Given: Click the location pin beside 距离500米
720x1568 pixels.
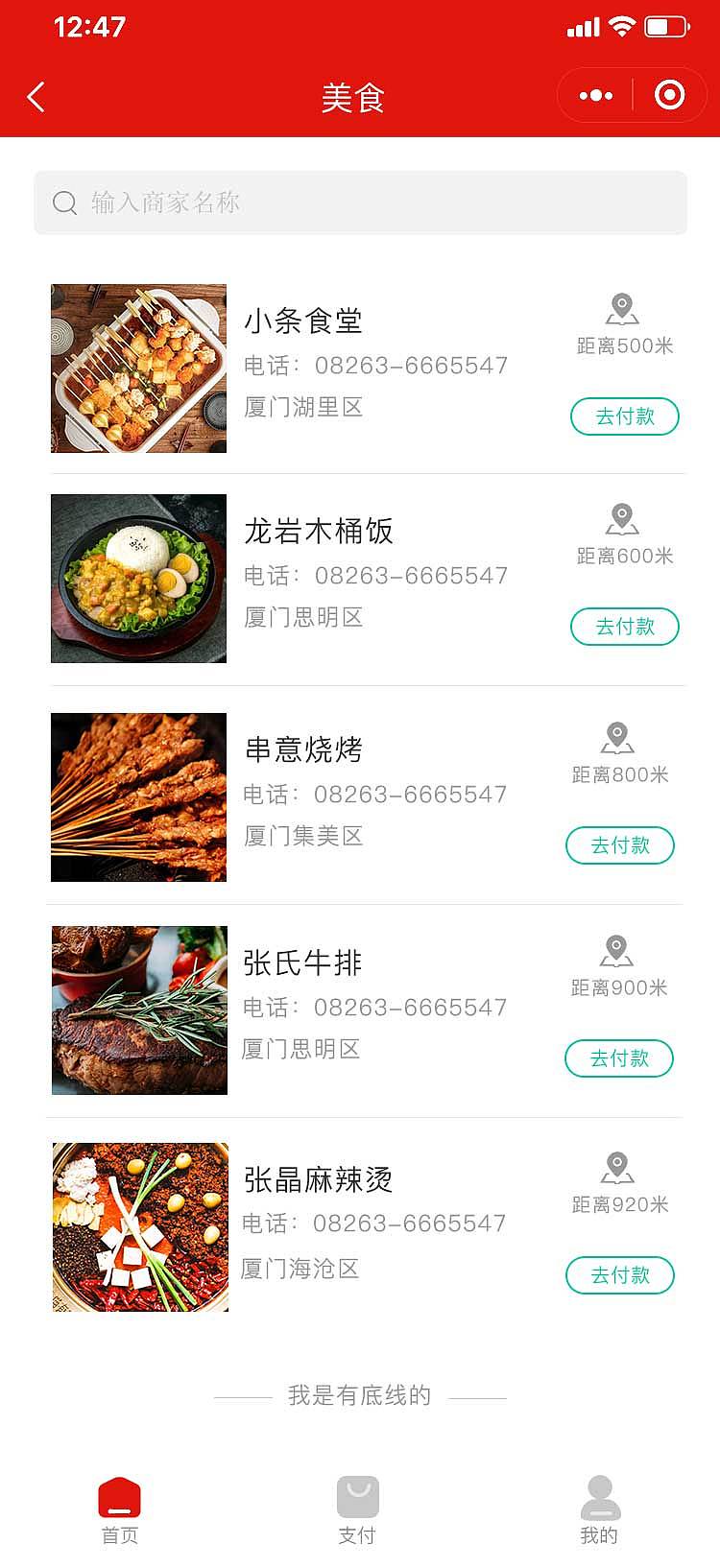Looking at the screenshot, I should tap(622, 309).
